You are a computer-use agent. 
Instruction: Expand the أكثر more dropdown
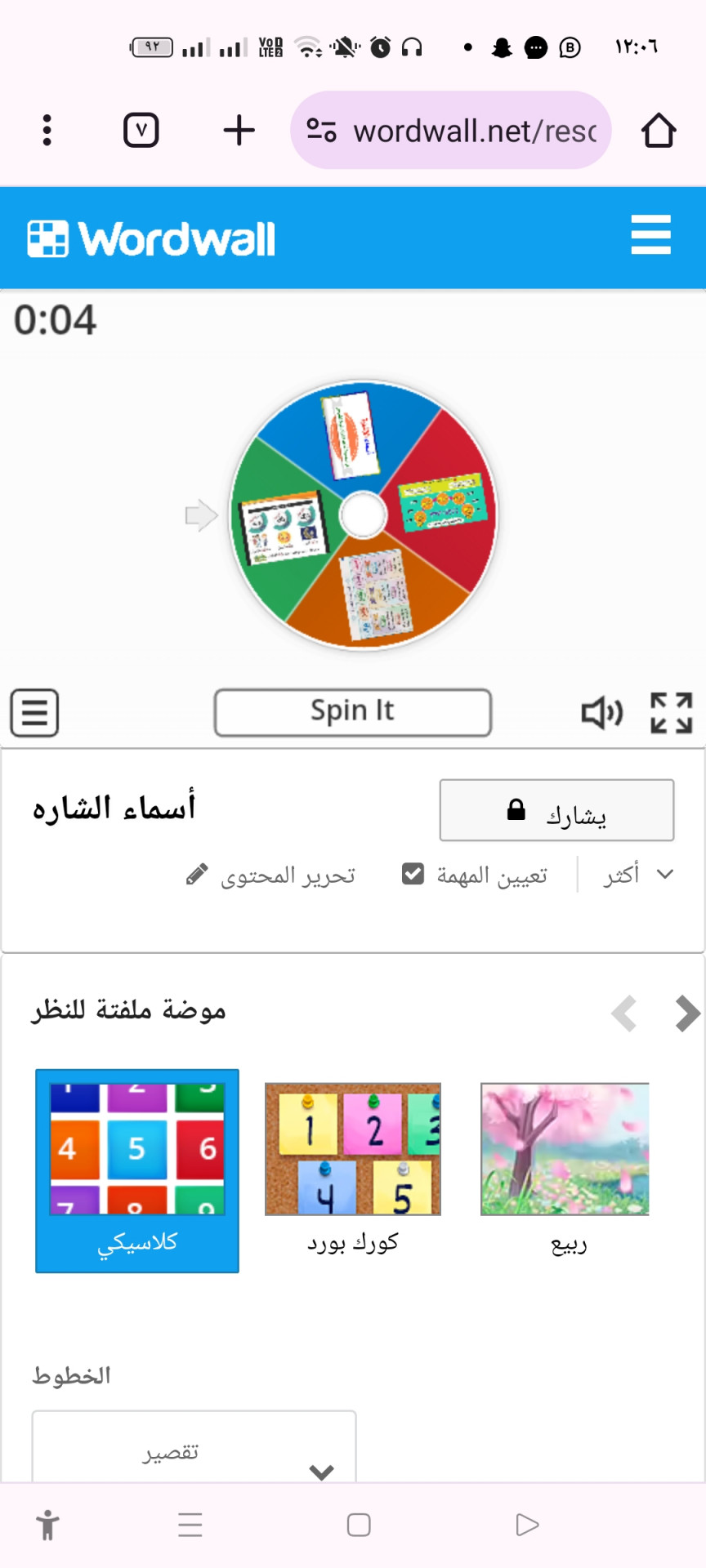pos(639,875)
